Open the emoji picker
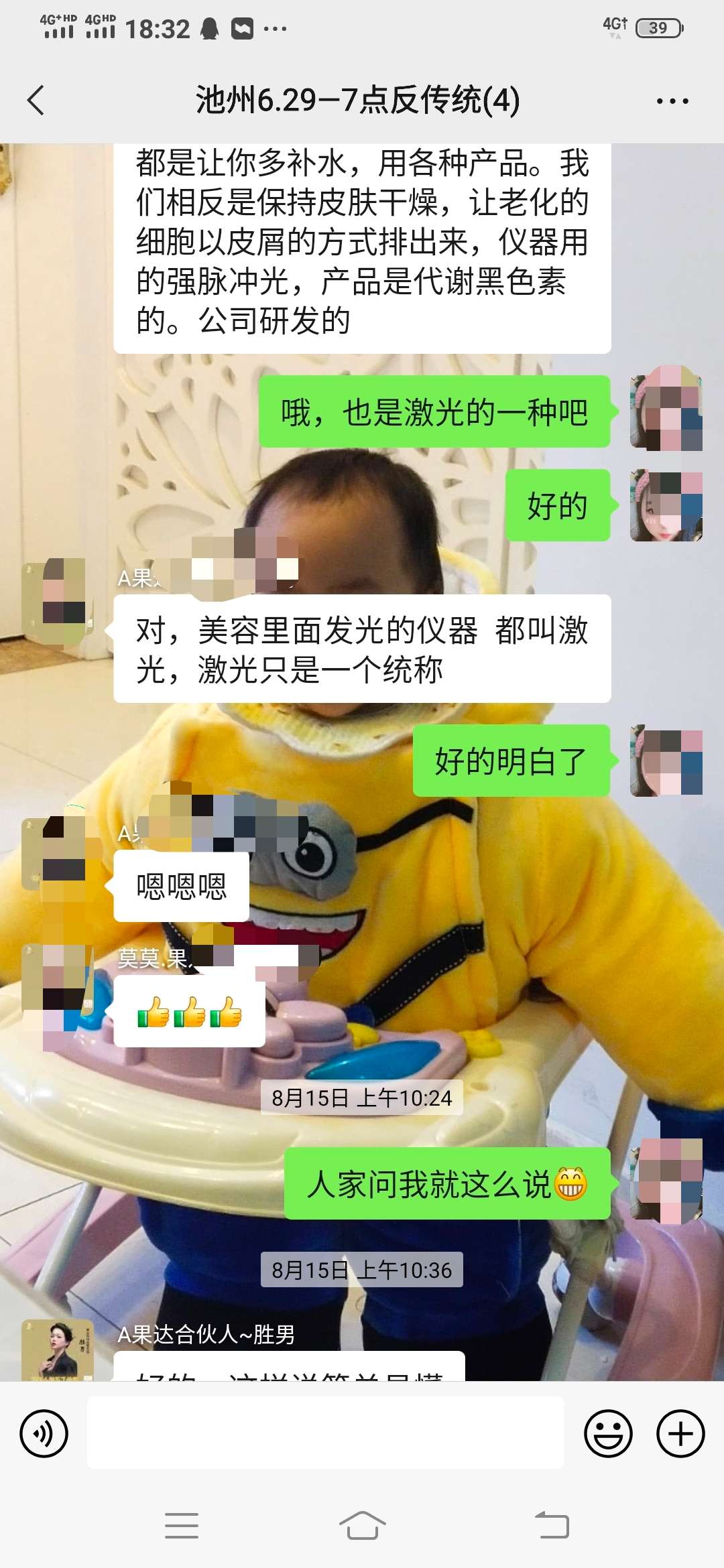This screenshot has width=724, height=1568. coord(608,1433)
